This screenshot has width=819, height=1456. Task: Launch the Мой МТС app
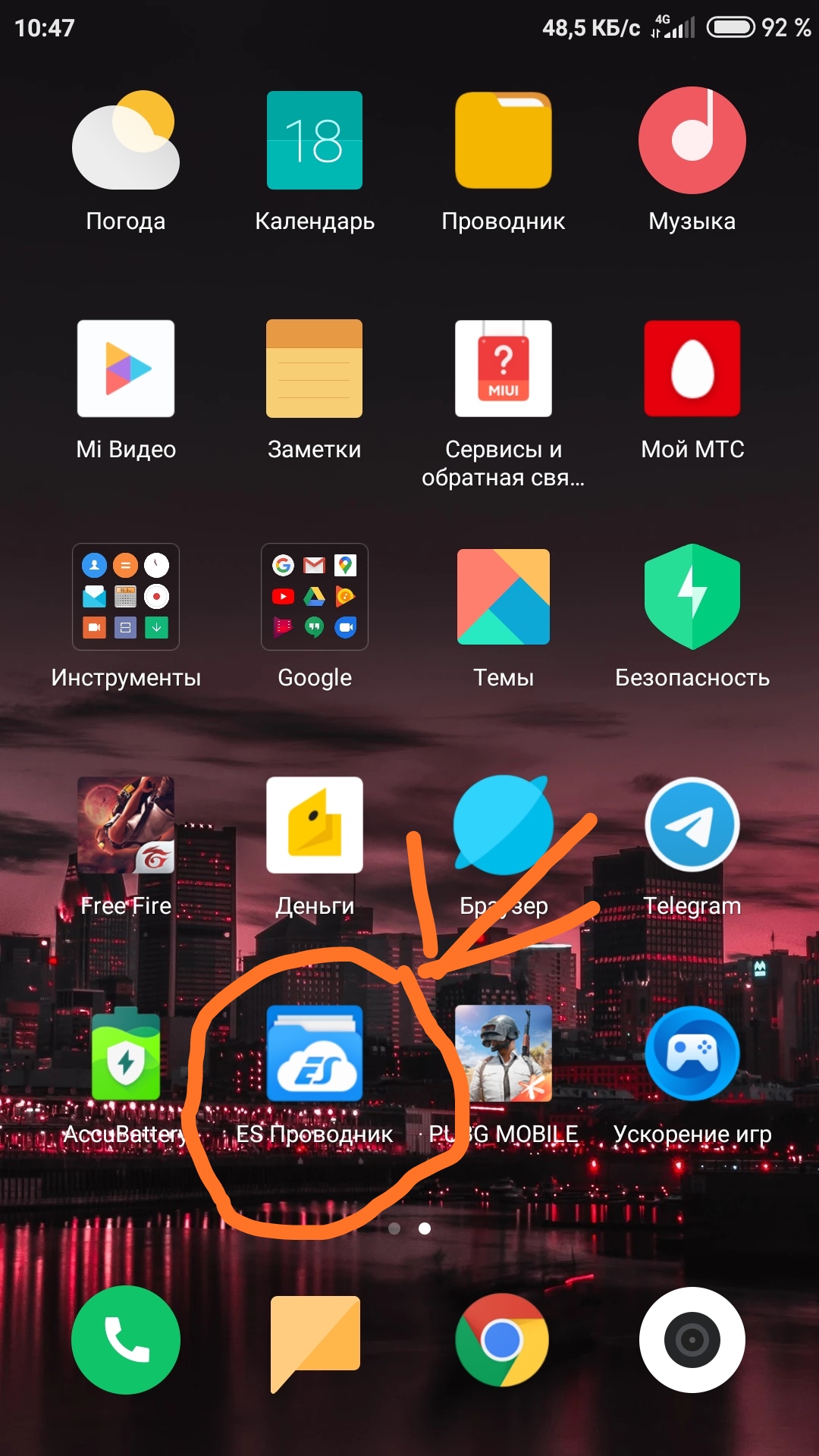(x=692, y=369)
